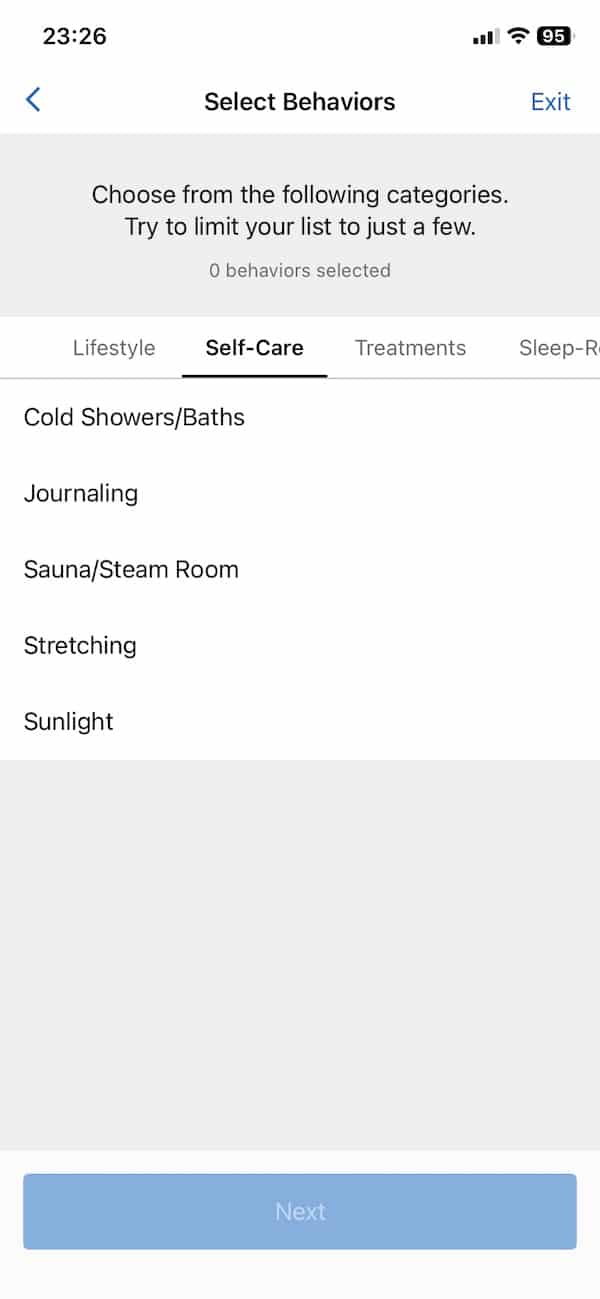Select the Self-Care tab
600x1299 pixels.
(x=254, y=348)
